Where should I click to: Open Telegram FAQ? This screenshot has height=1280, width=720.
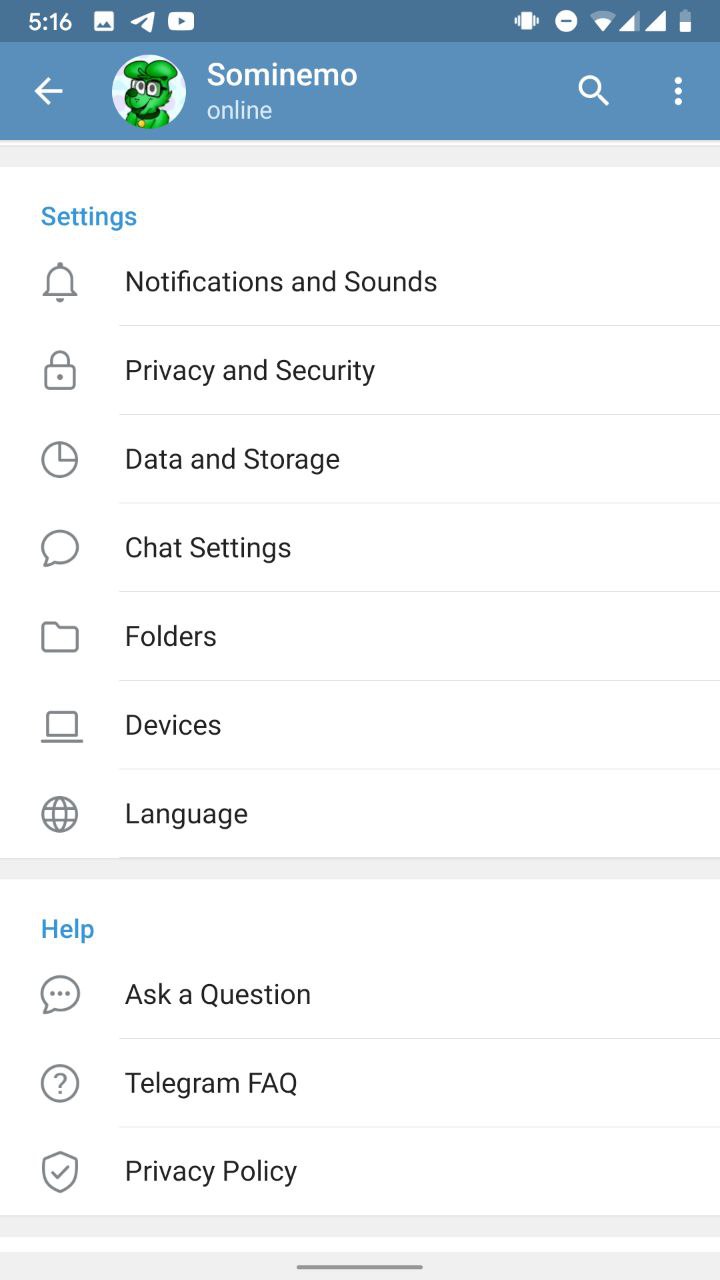coord(360,1083)
